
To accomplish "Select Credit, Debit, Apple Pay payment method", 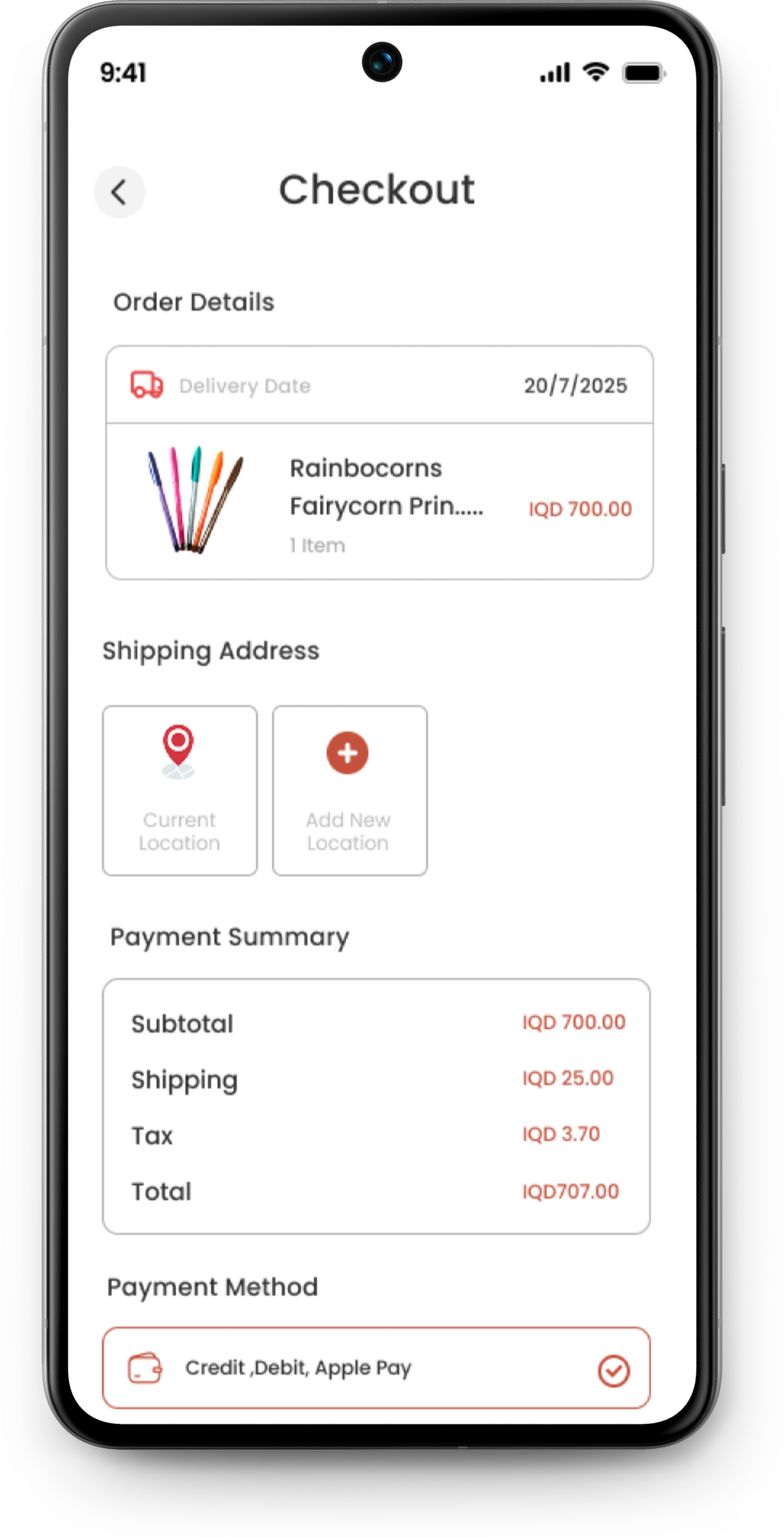I will pos(376,1368).
